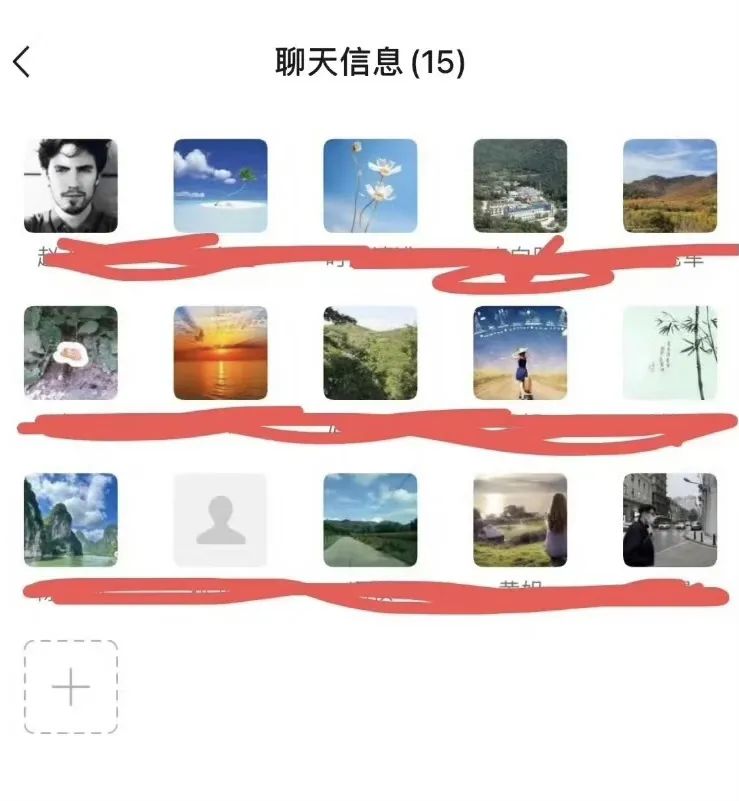
Task: Open the member with the black-and-white portrait avatar
Action: [71, 186]
